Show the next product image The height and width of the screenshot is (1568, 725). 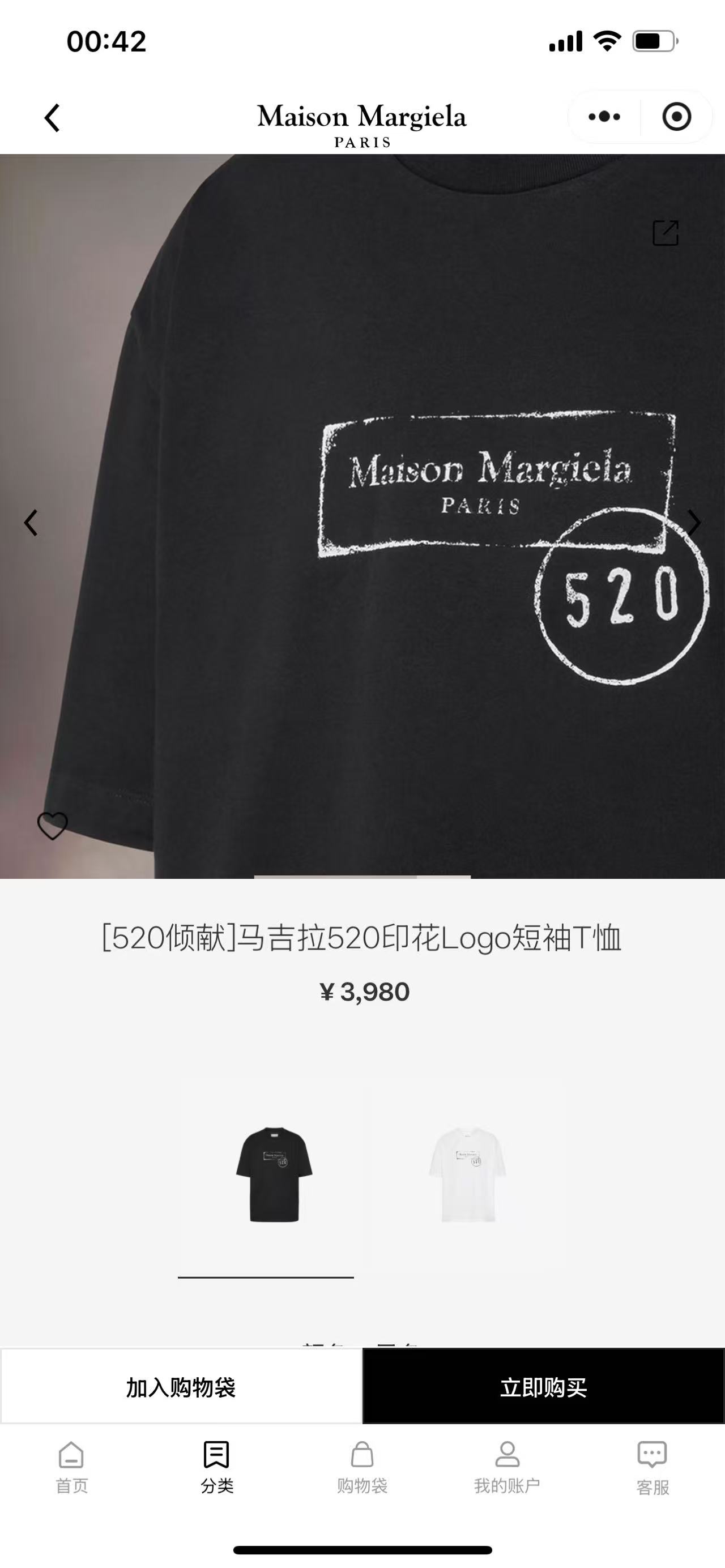coord(694,522)
